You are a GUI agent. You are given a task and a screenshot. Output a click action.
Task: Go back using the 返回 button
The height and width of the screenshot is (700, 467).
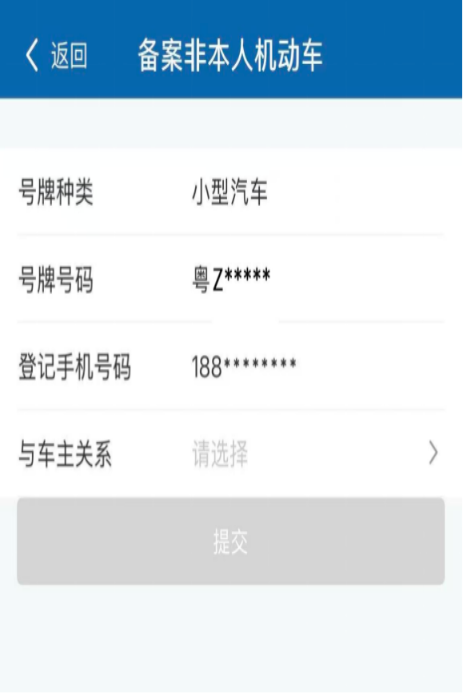[x=56, y=55]
